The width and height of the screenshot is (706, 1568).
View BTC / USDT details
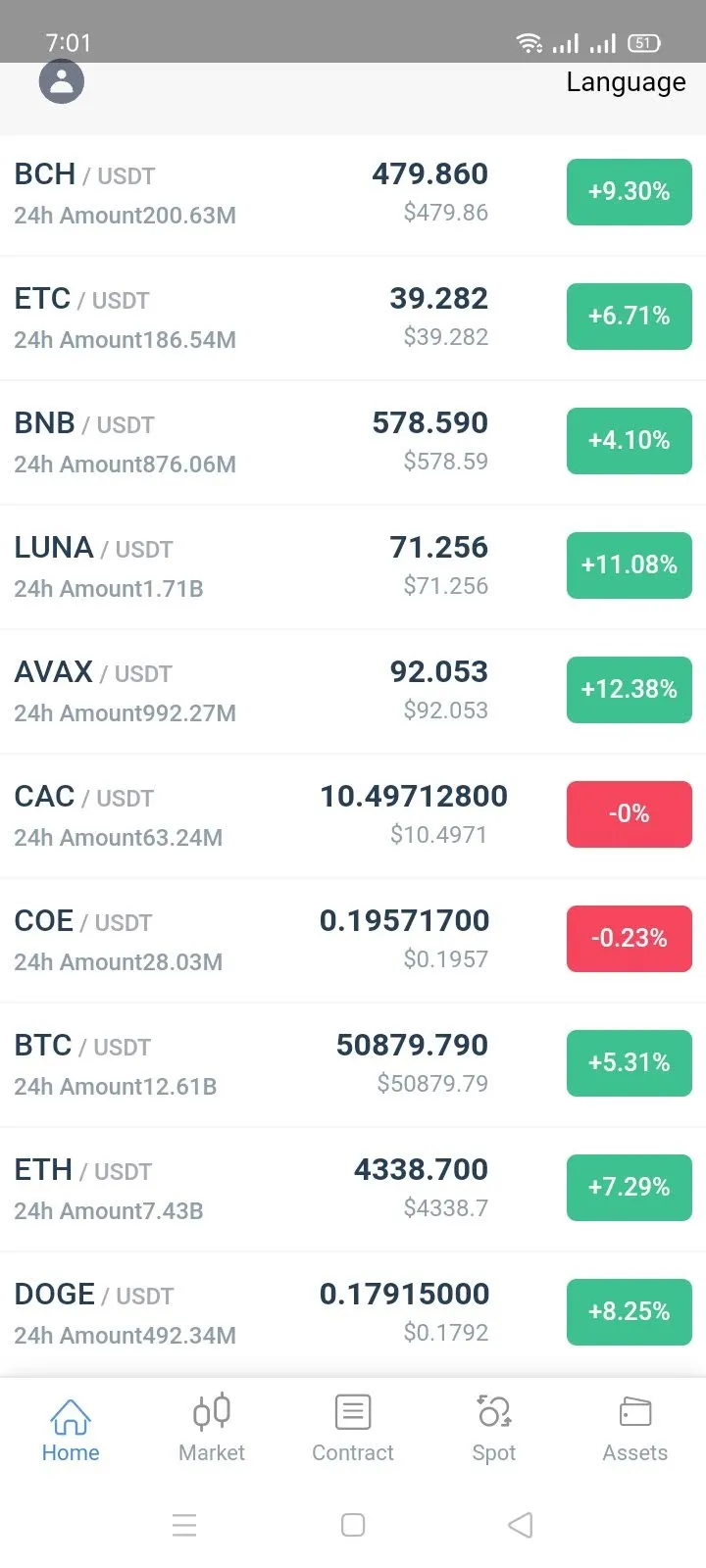tap(353, 1065)
